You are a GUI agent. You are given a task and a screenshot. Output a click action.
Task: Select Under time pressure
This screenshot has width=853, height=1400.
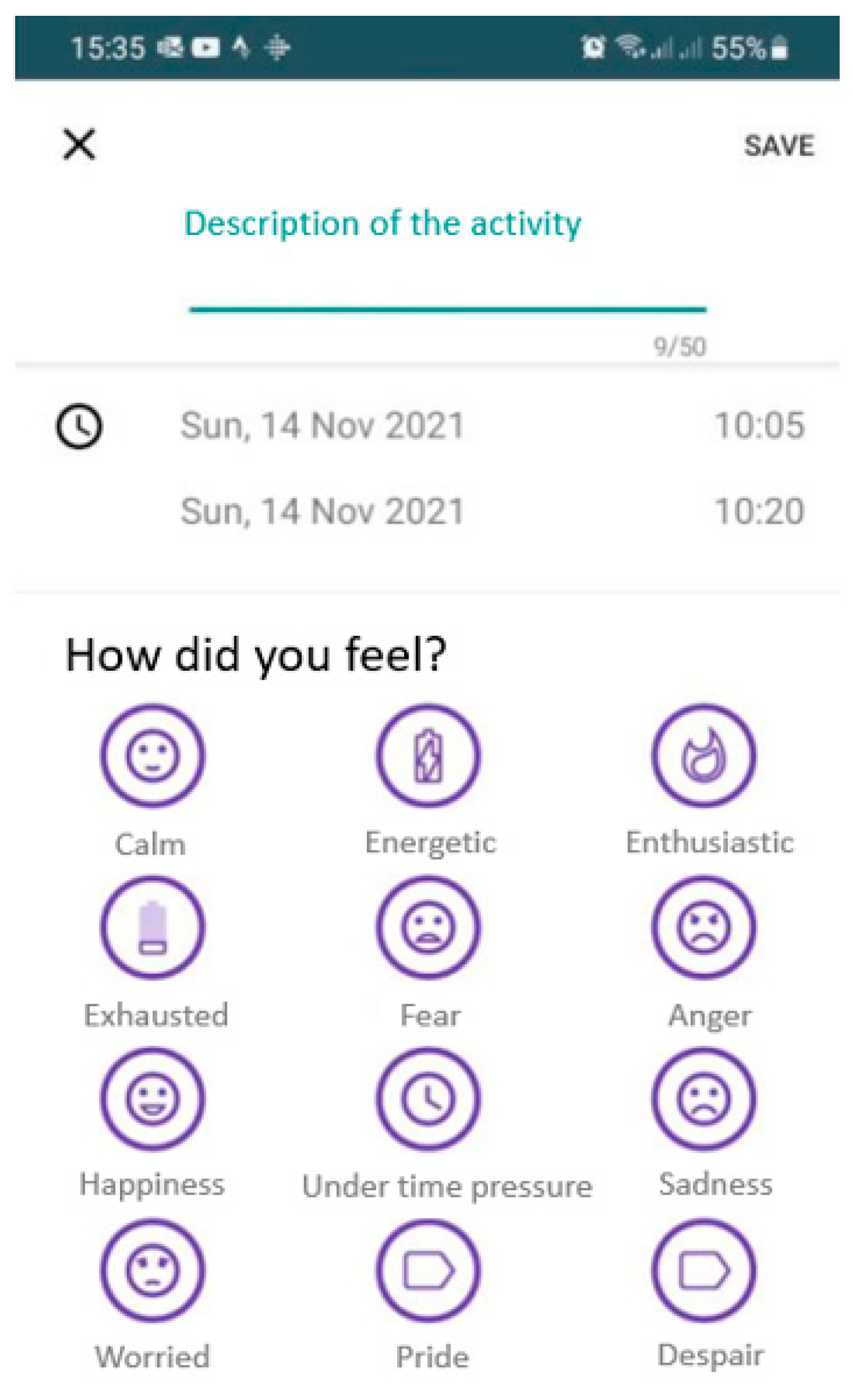pyautogui.click(x=428, y=1099)
